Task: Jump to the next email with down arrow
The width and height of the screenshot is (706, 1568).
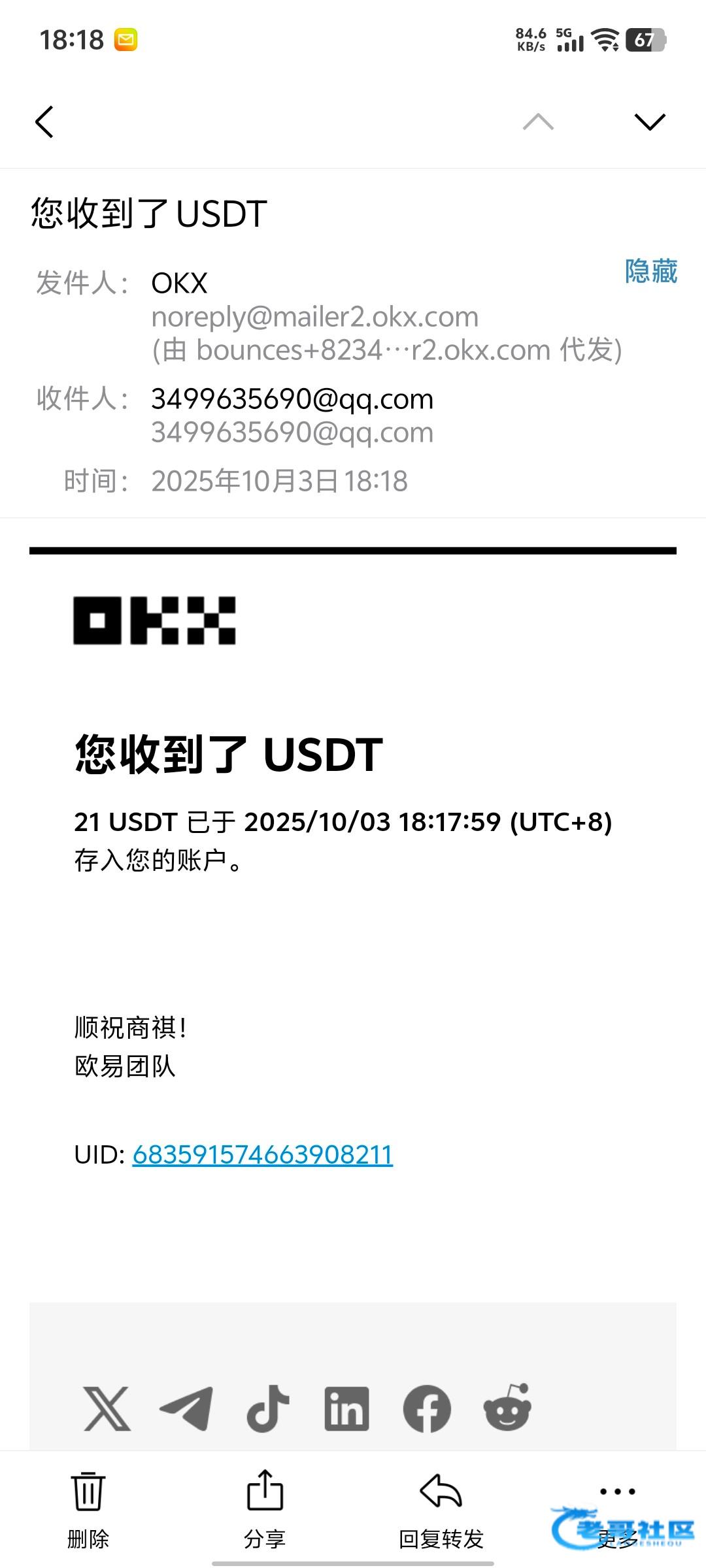Action: 650,122
